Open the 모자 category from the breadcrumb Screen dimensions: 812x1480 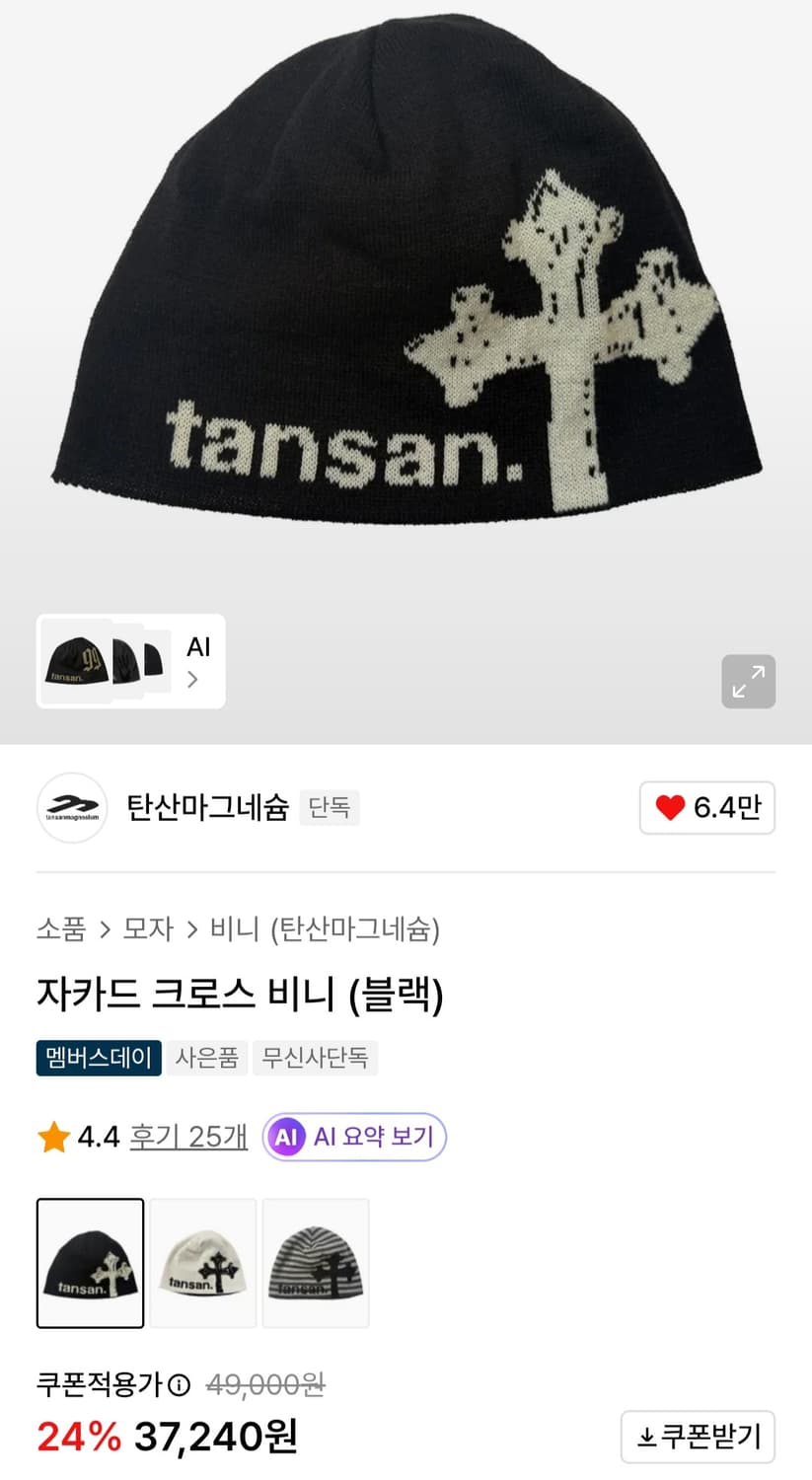click(x=146, y=929)
